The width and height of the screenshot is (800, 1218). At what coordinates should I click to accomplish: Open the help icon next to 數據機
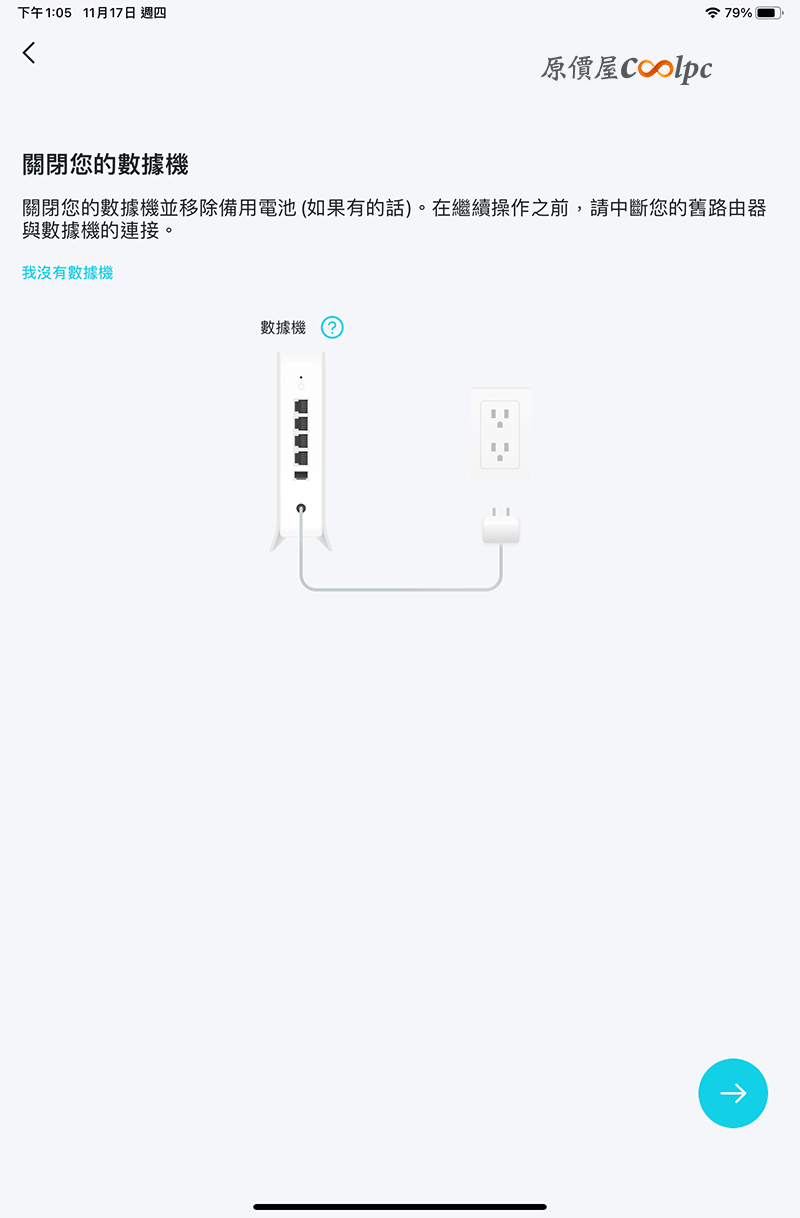tap(332, 327)
